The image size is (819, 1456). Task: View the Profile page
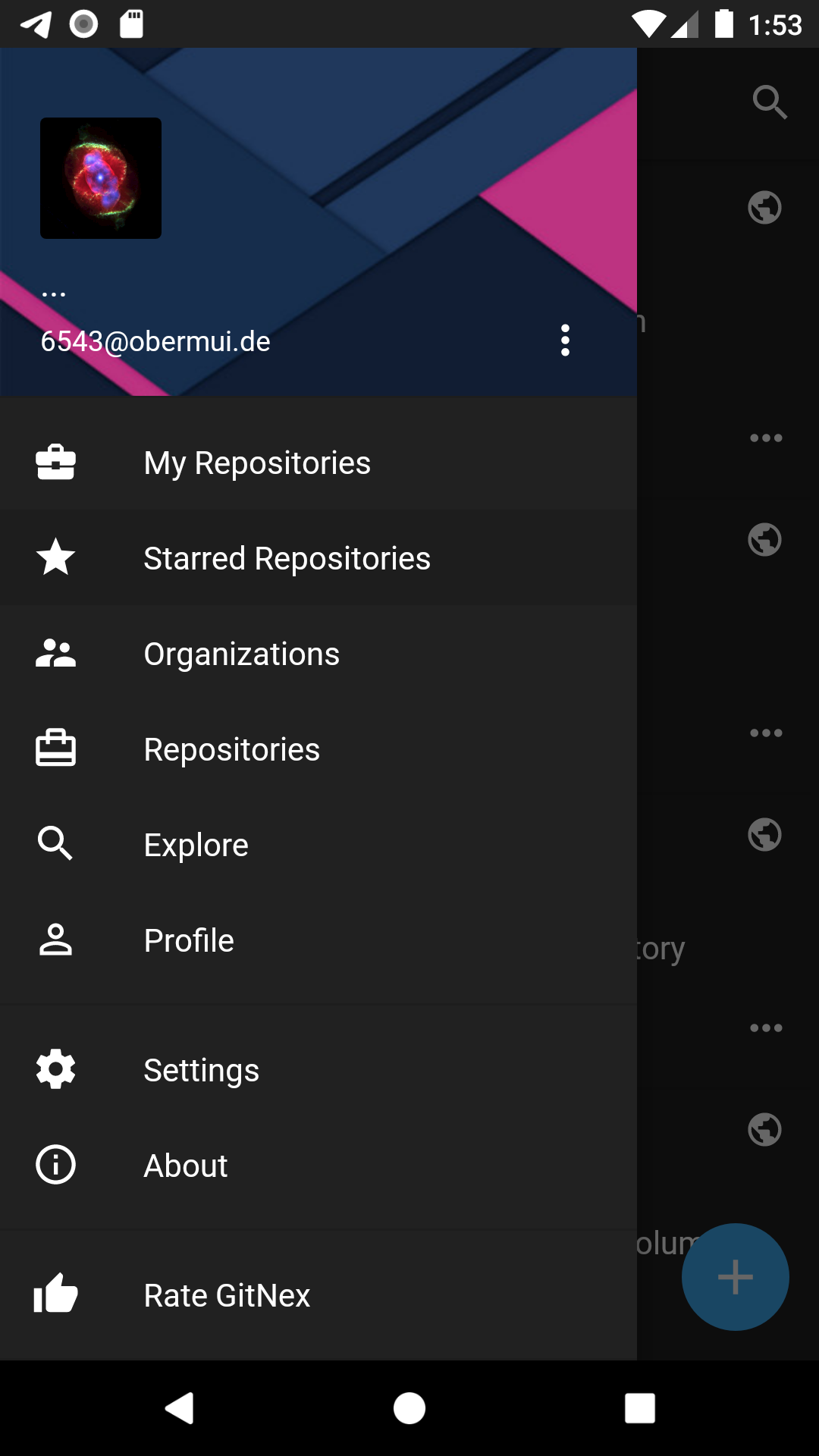click(x=189, y=940)
